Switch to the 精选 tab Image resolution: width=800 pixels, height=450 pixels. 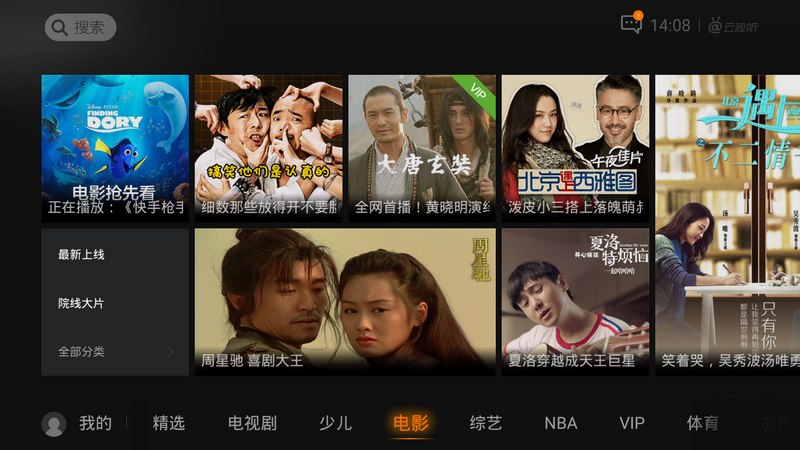click(x=168, y=423)
